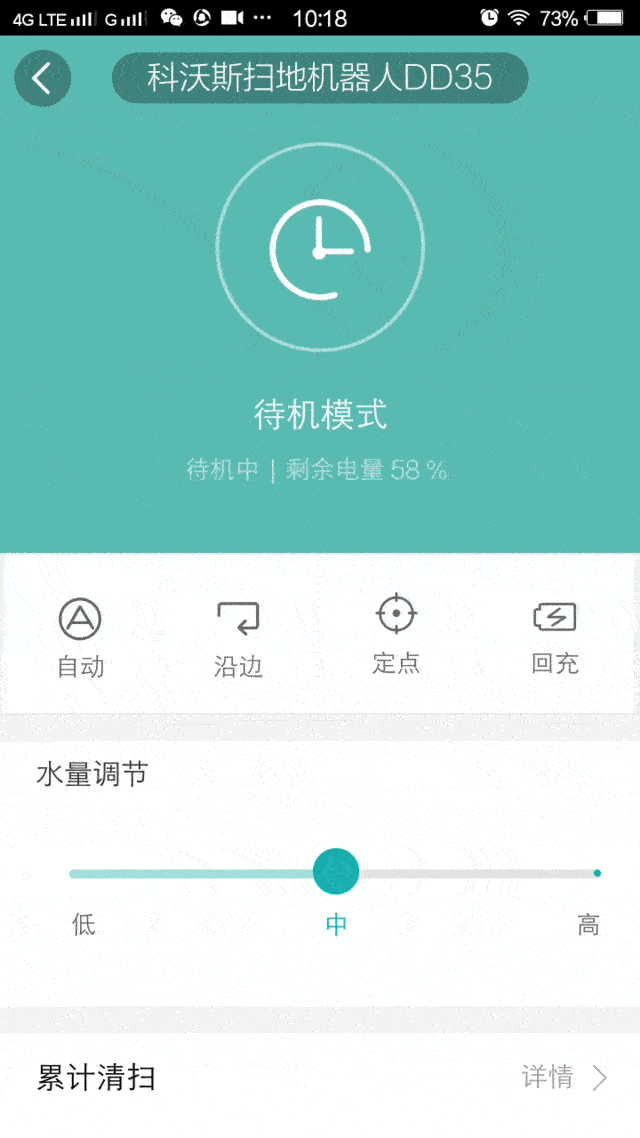Select 沿边 edge cleaning mode
The height and width of the screenshot is (1138, 640).
[238, 637]
